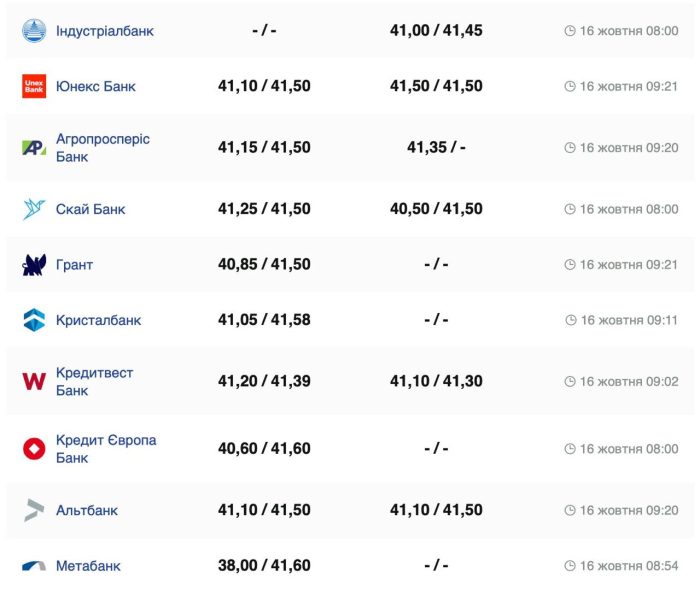Select the Агропросперіс Банк link

pyautogui.click(x=102, y=147)
